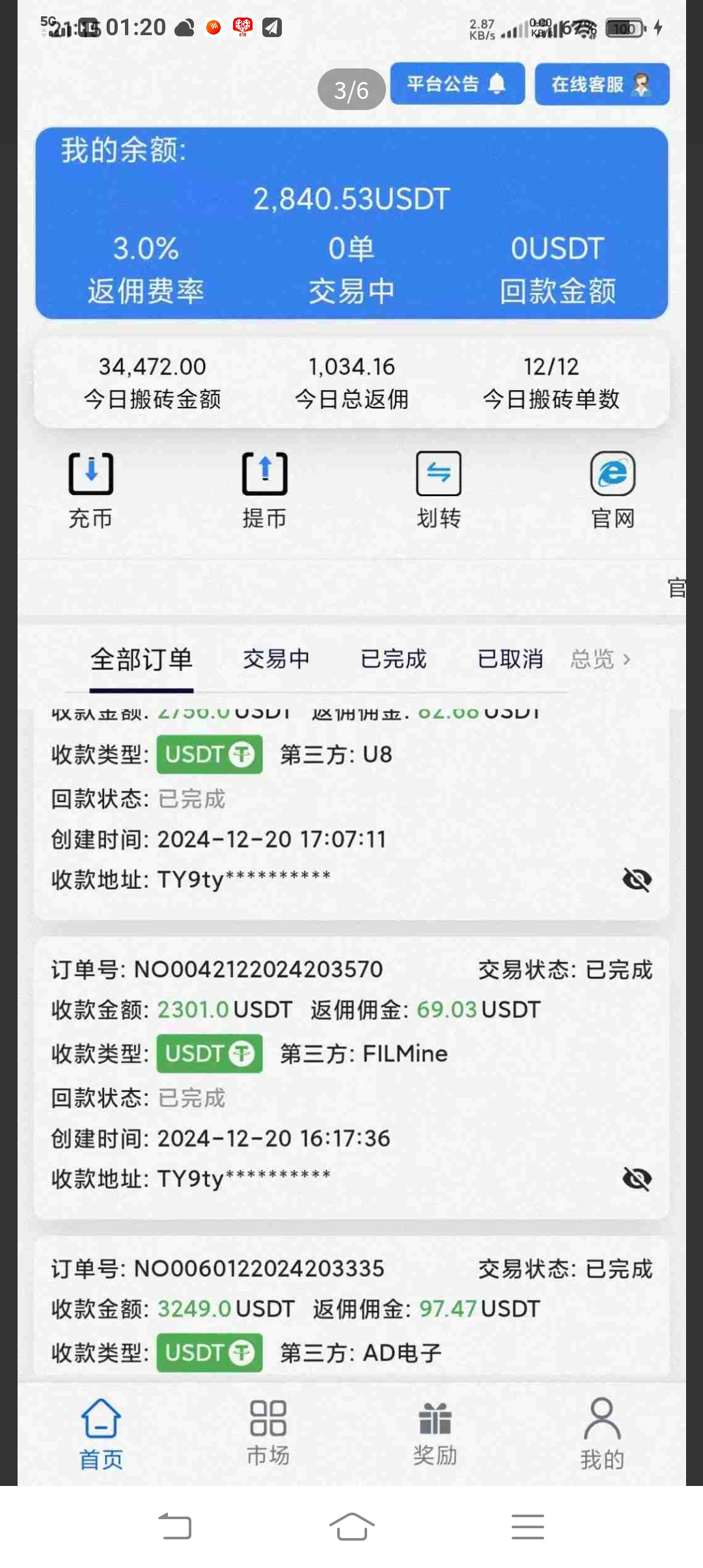Toggle address visibility on the 17:07:11 order

(637, 878)
